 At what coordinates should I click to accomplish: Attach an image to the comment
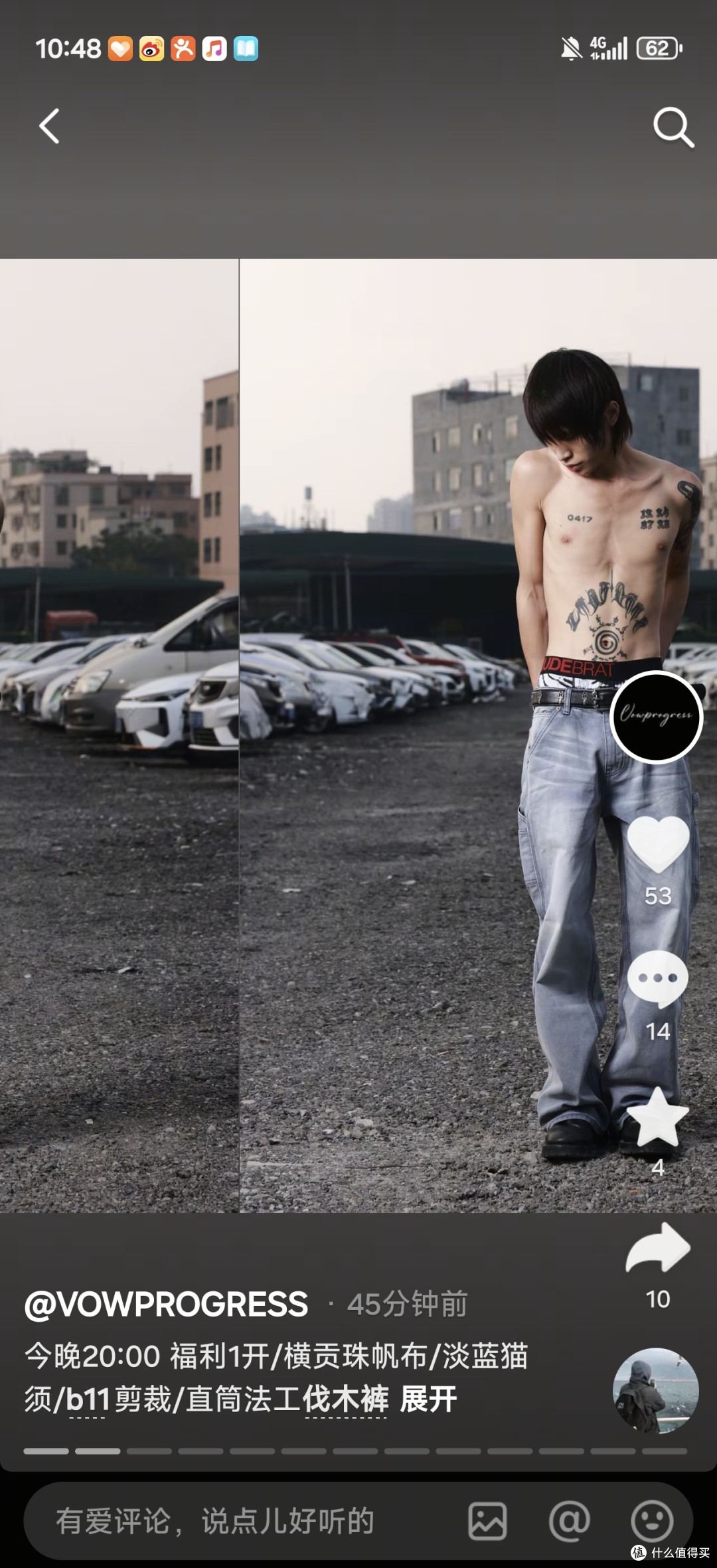pos(487,1522)
